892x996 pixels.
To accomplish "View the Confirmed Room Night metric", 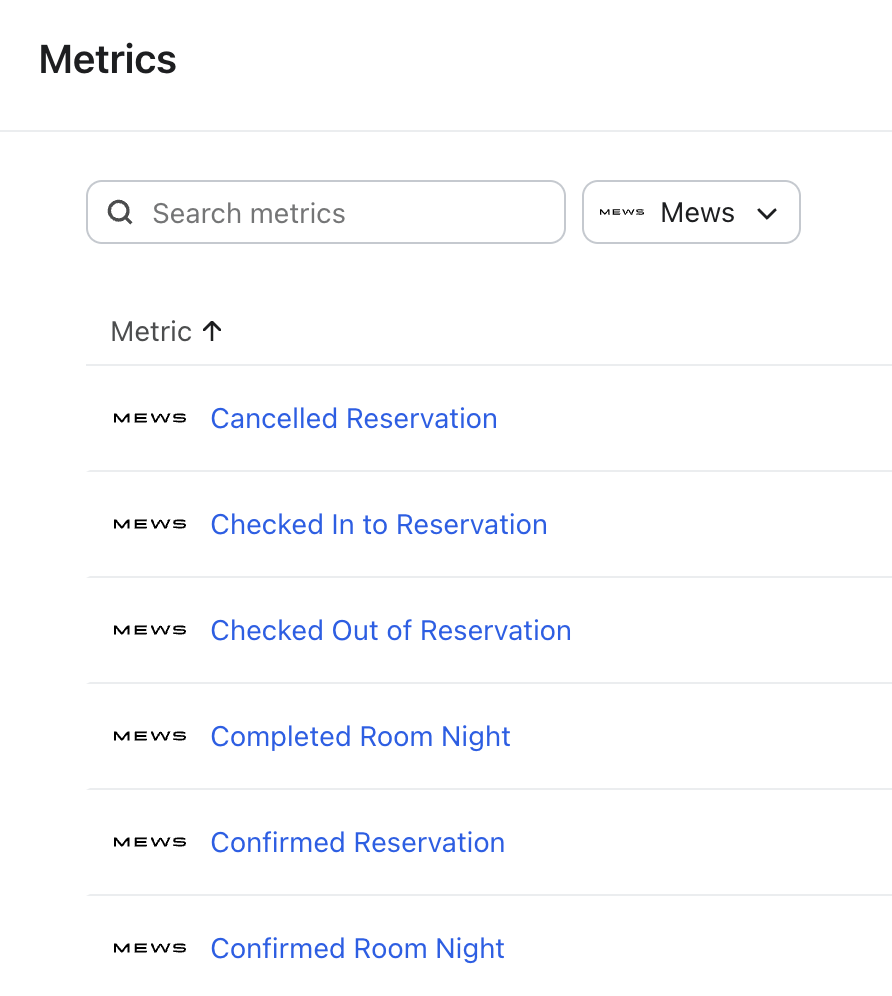I will pos(357,949).
